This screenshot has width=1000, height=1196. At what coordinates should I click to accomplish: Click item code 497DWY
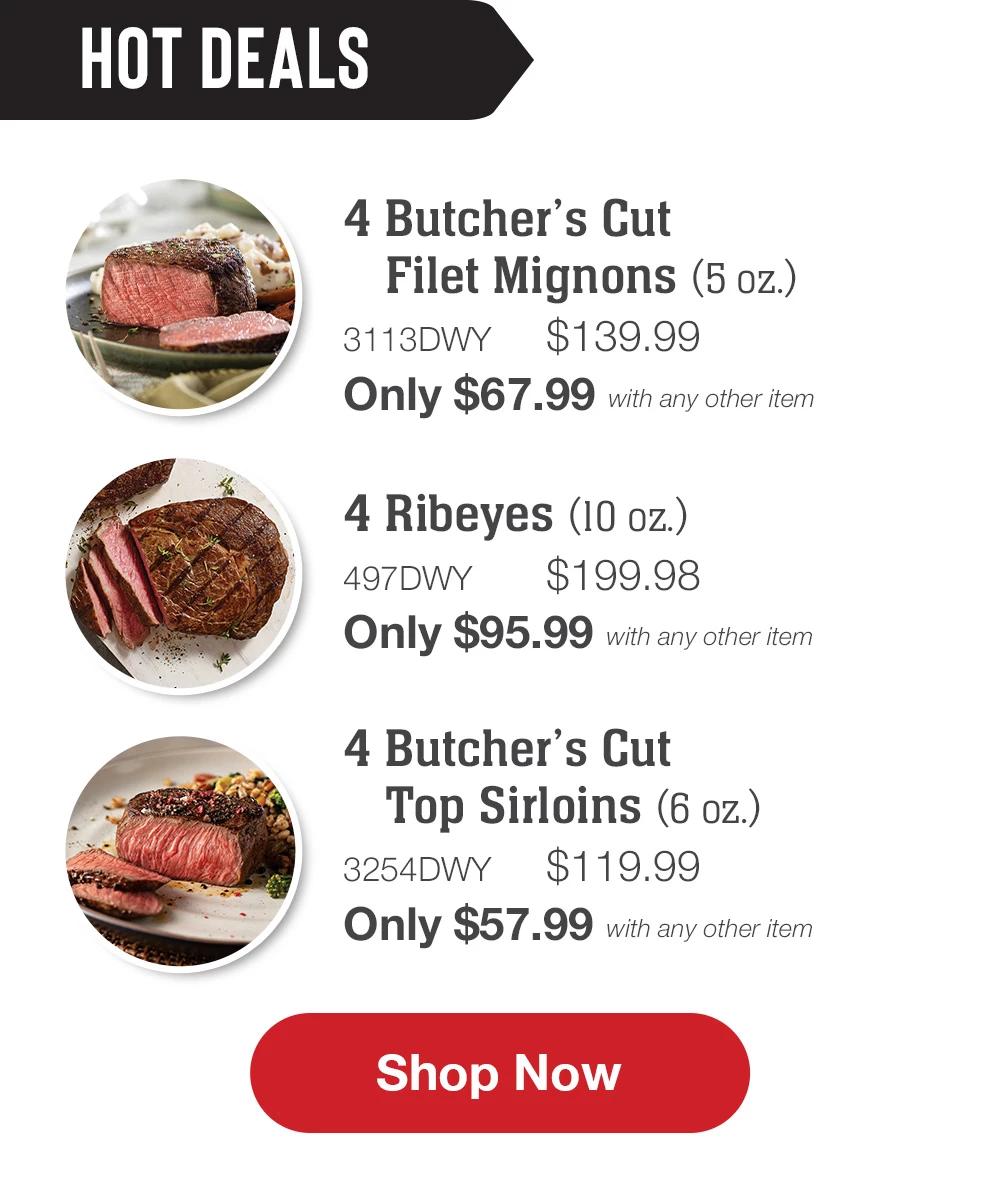pyautogui.click(x=410, y=575)
